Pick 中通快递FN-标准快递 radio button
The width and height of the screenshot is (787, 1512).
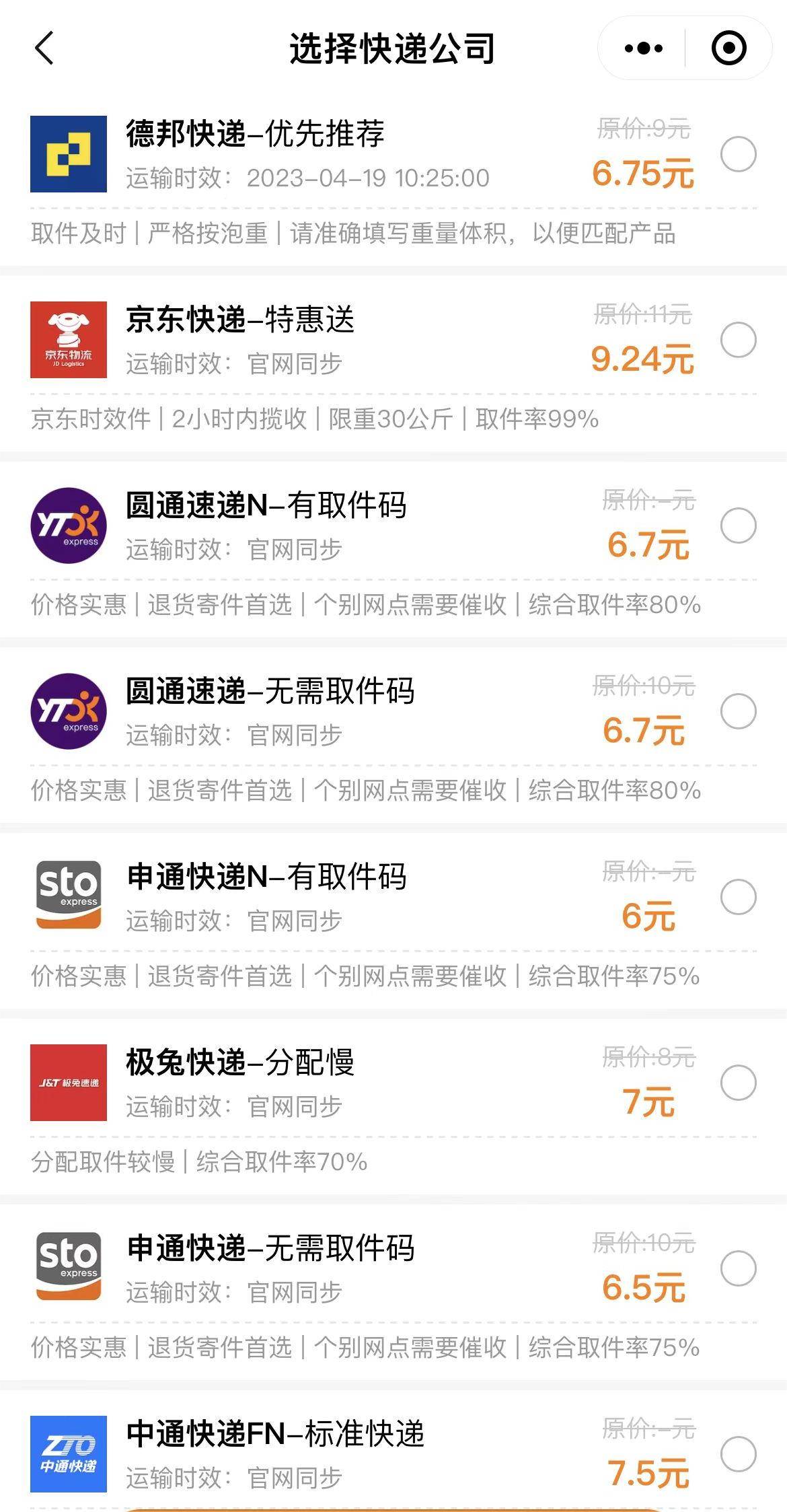(739, 1454)
